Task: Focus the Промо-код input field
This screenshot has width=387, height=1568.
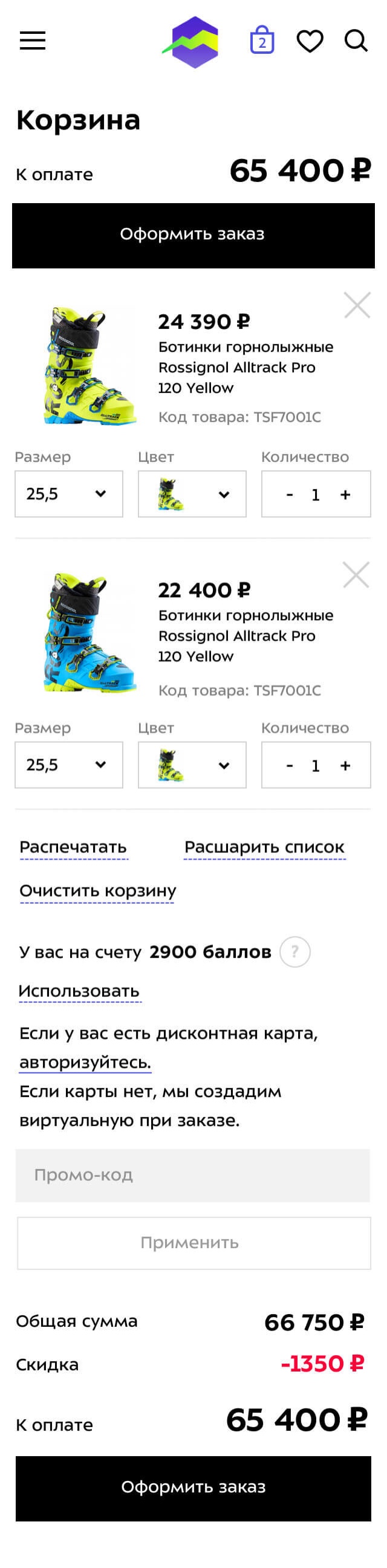Action: (193, 1174)
